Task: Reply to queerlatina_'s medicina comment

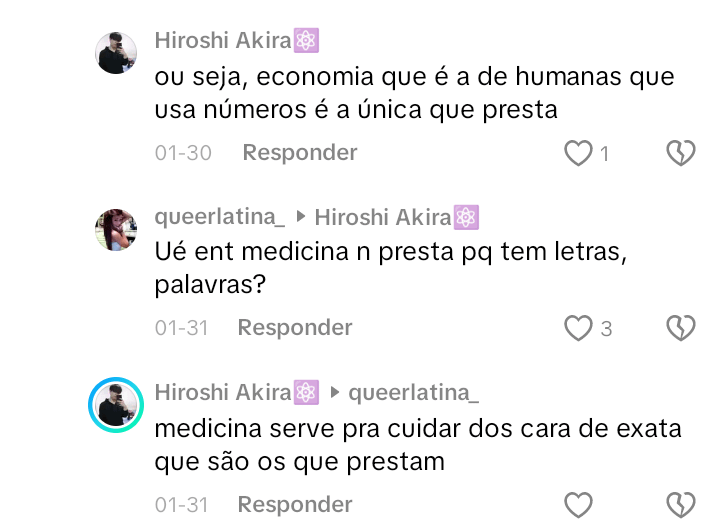Action: click(x=294, y=328)
